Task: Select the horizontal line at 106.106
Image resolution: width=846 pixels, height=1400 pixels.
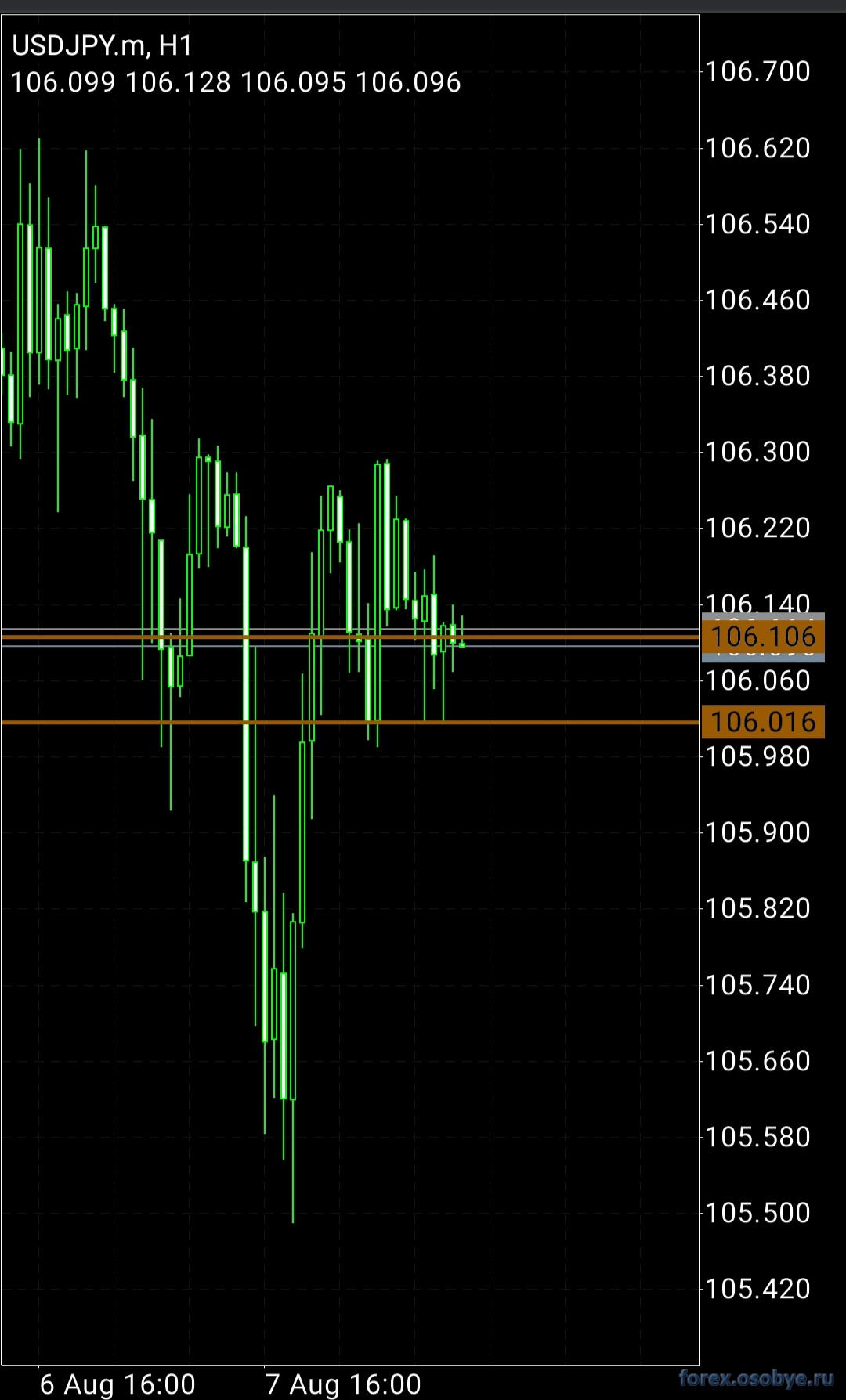Action: point(349,637)
